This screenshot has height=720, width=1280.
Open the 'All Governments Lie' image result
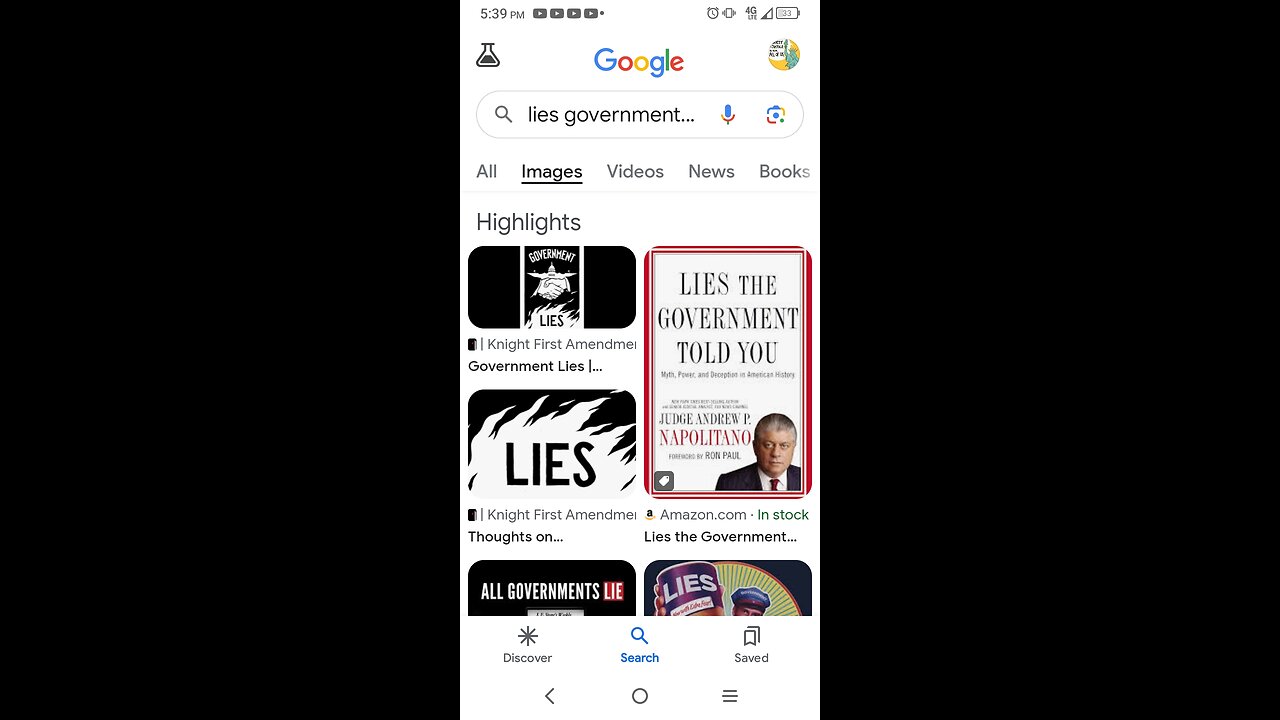(x=552, y=589)
